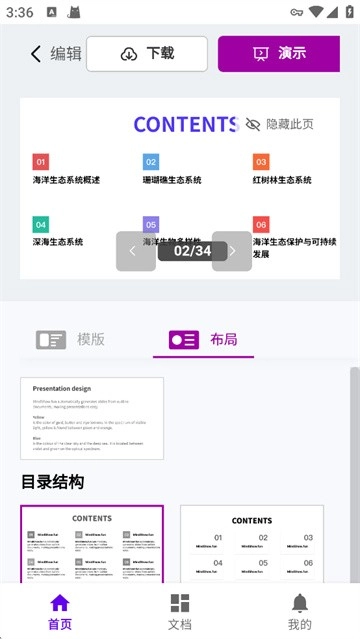Screen dimensions: 360x639
Task: Select the purple-outlined CONTENTS layout
Action: 92,544
